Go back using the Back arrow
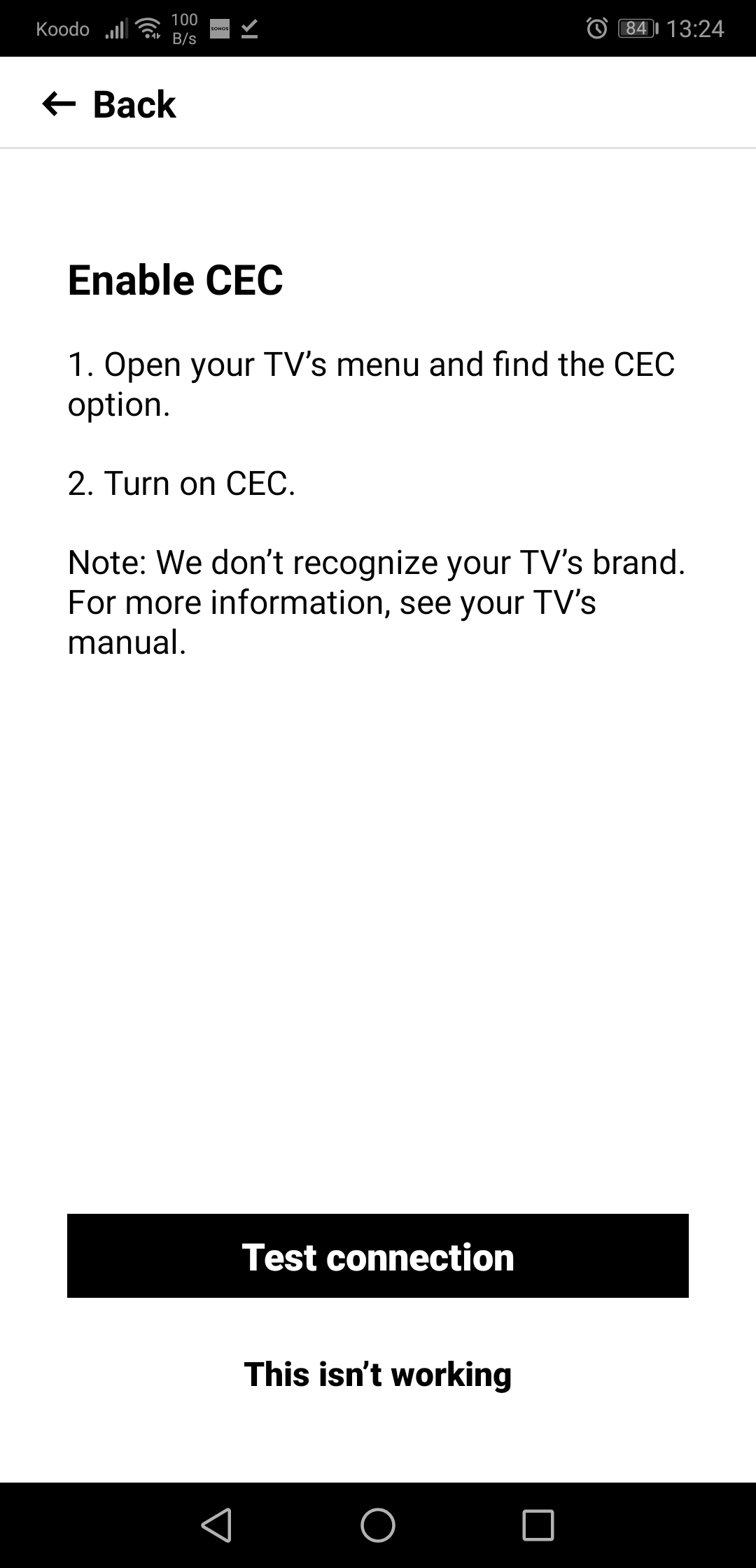 59,104
